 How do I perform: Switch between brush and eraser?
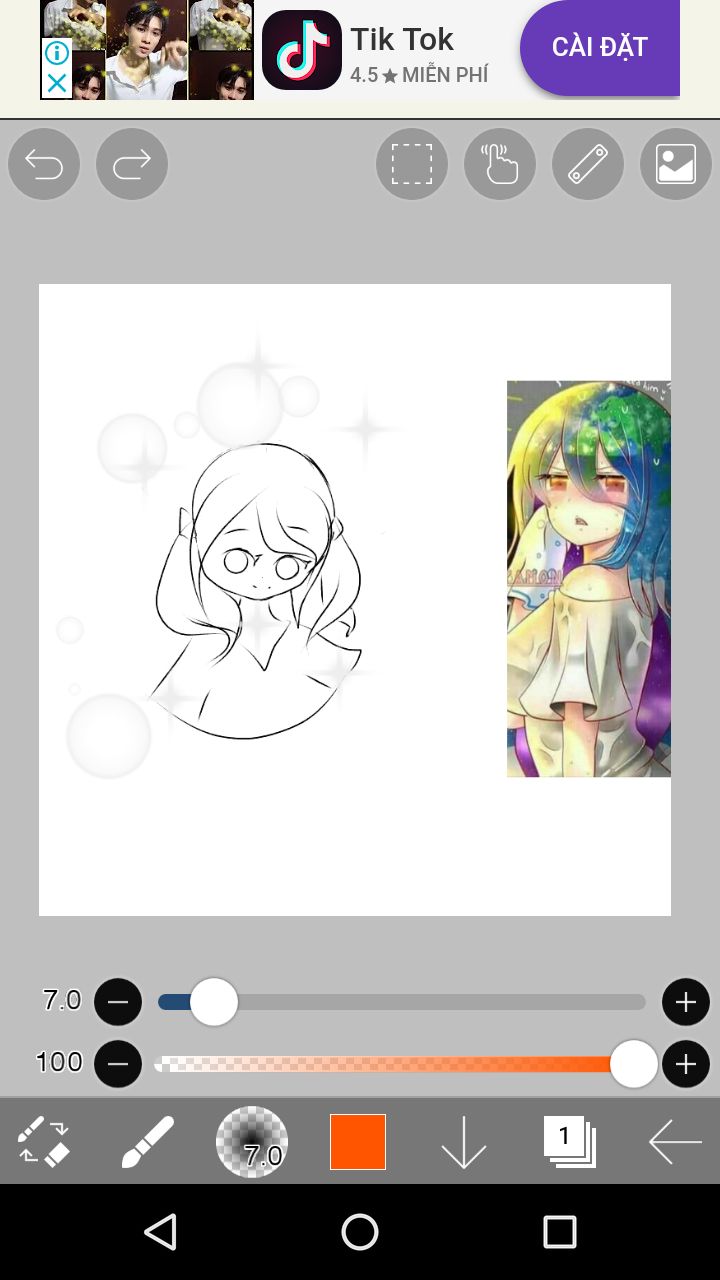[x=44, y=1142]
